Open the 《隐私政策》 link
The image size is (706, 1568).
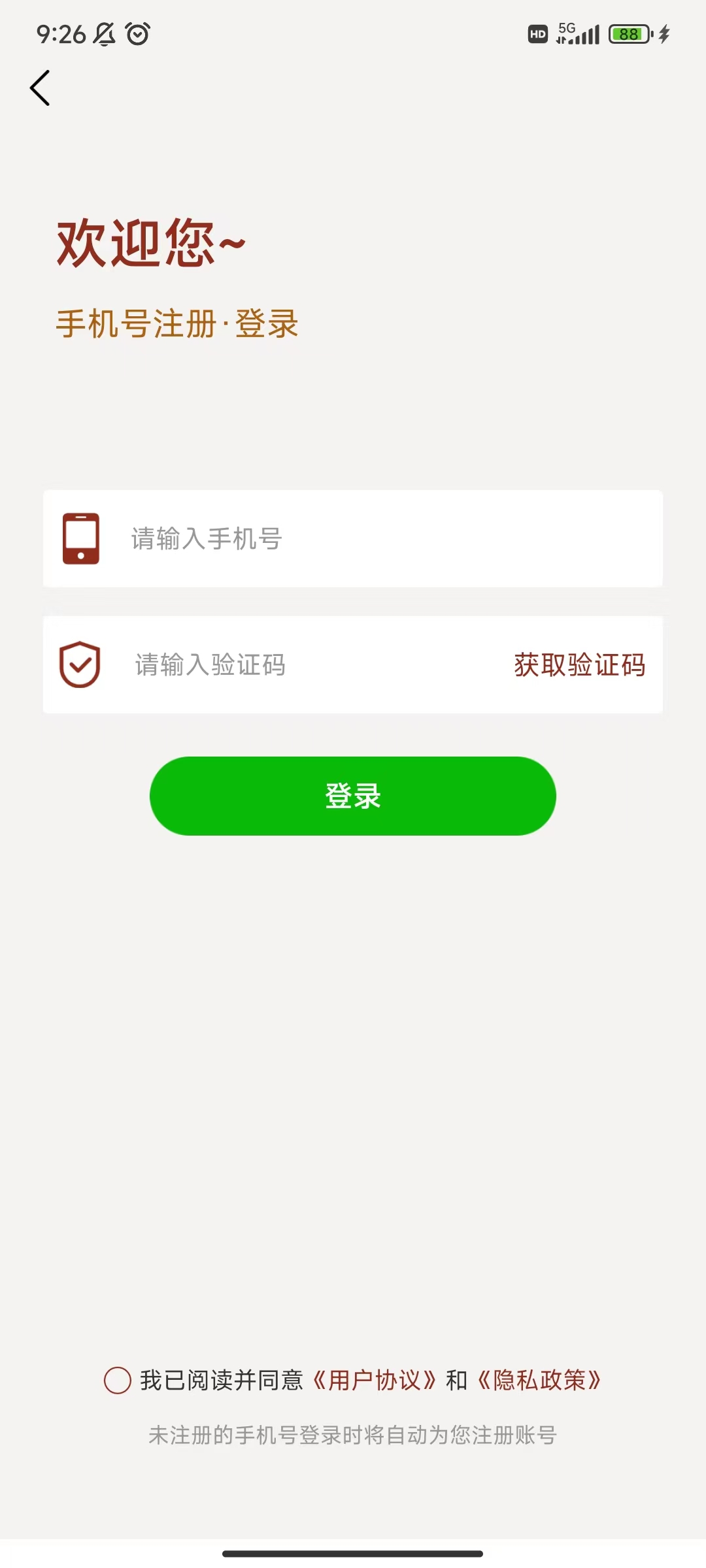539,1380
